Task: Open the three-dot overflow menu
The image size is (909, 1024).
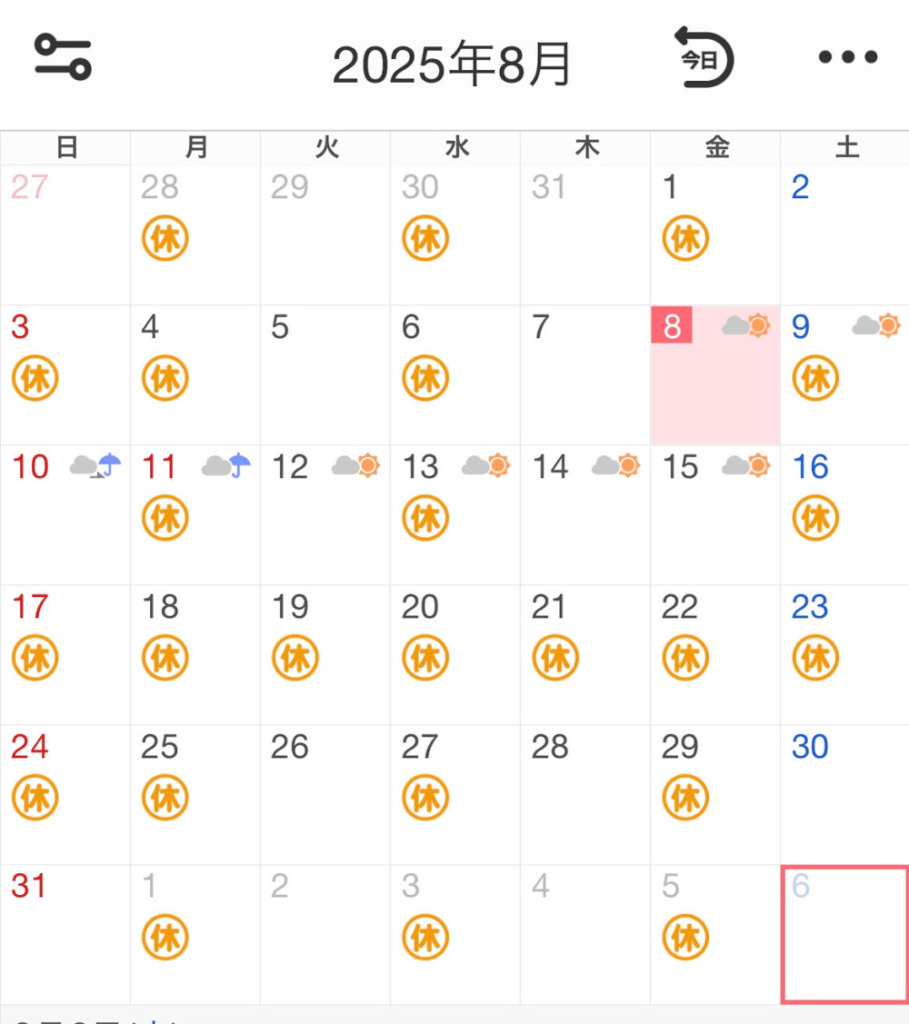Action: click(x=847, y=58)
